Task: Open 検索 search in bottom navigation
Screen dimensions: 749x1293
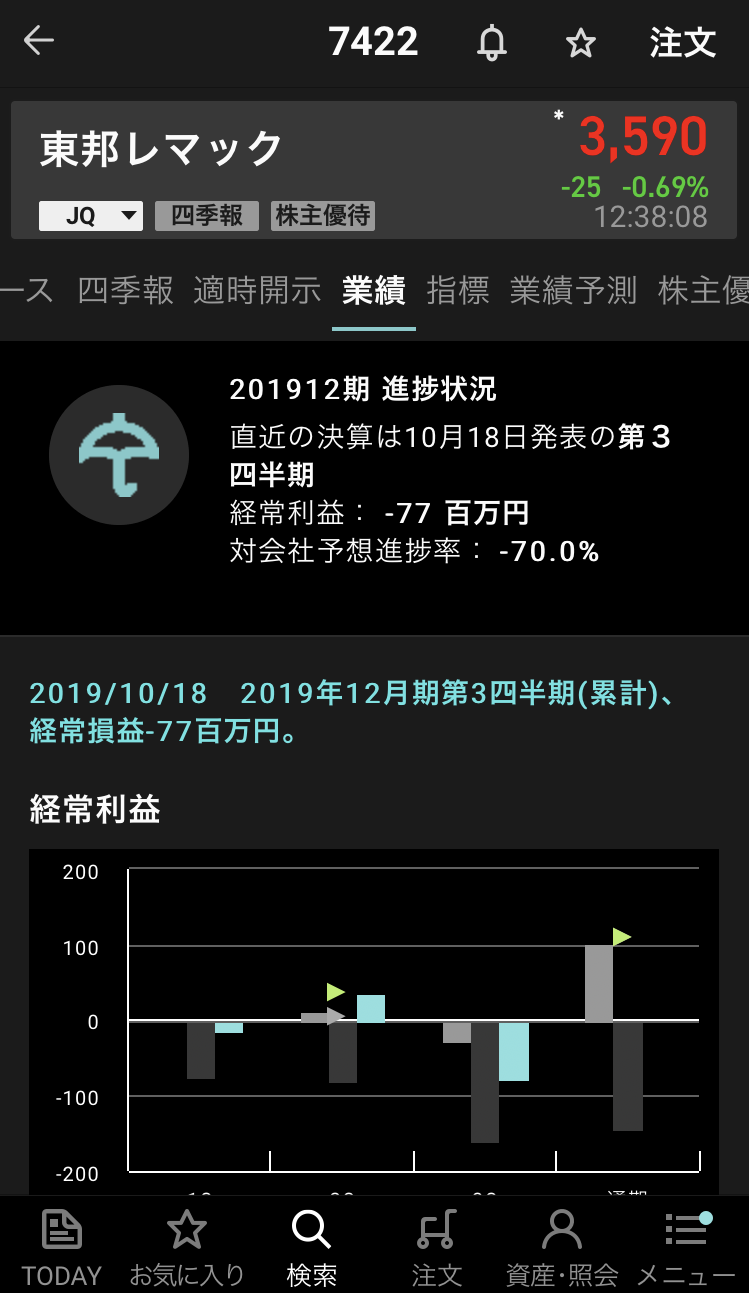Action: pos(311,1246)
